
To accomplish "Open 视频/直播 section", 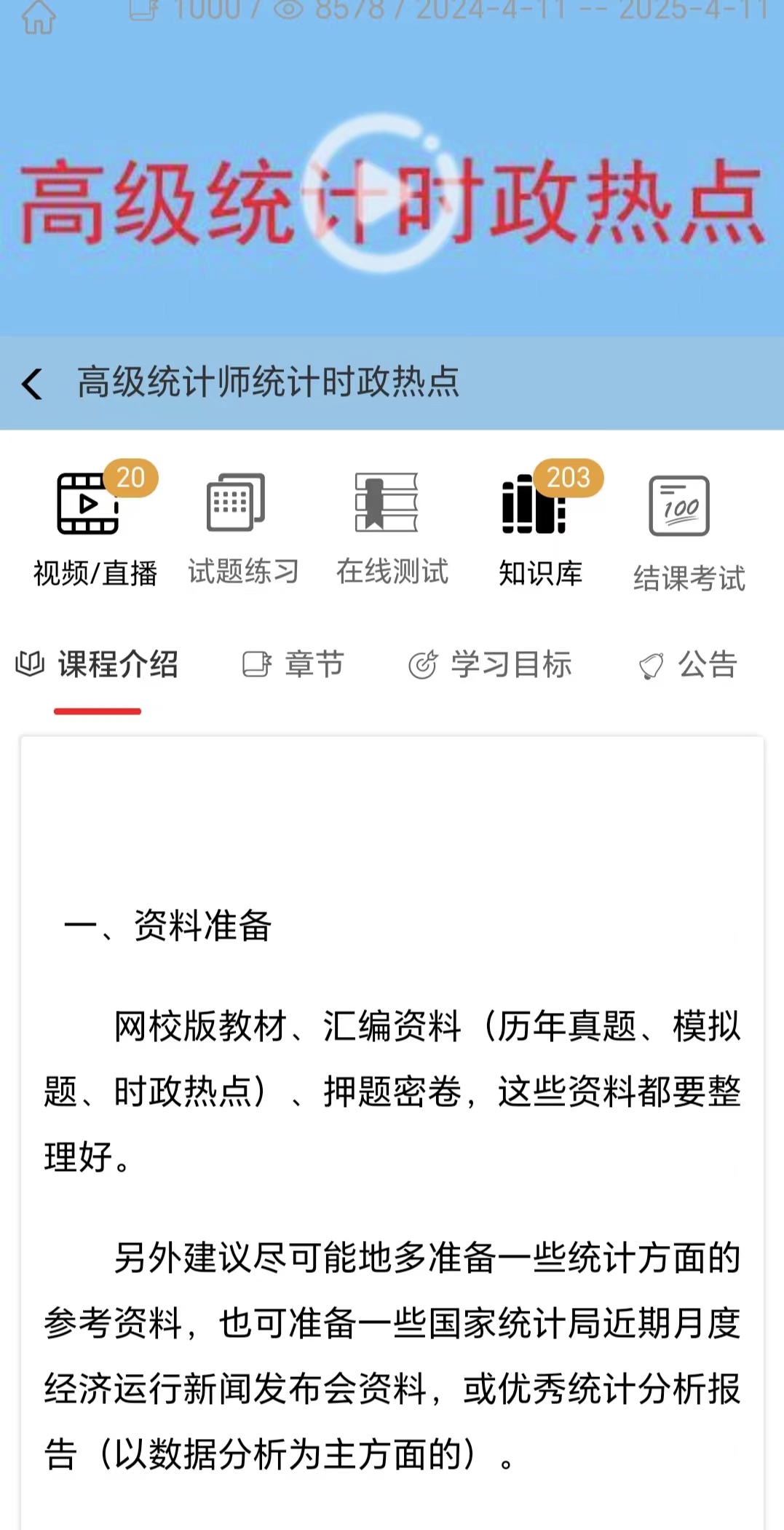I will click(93, 526).
